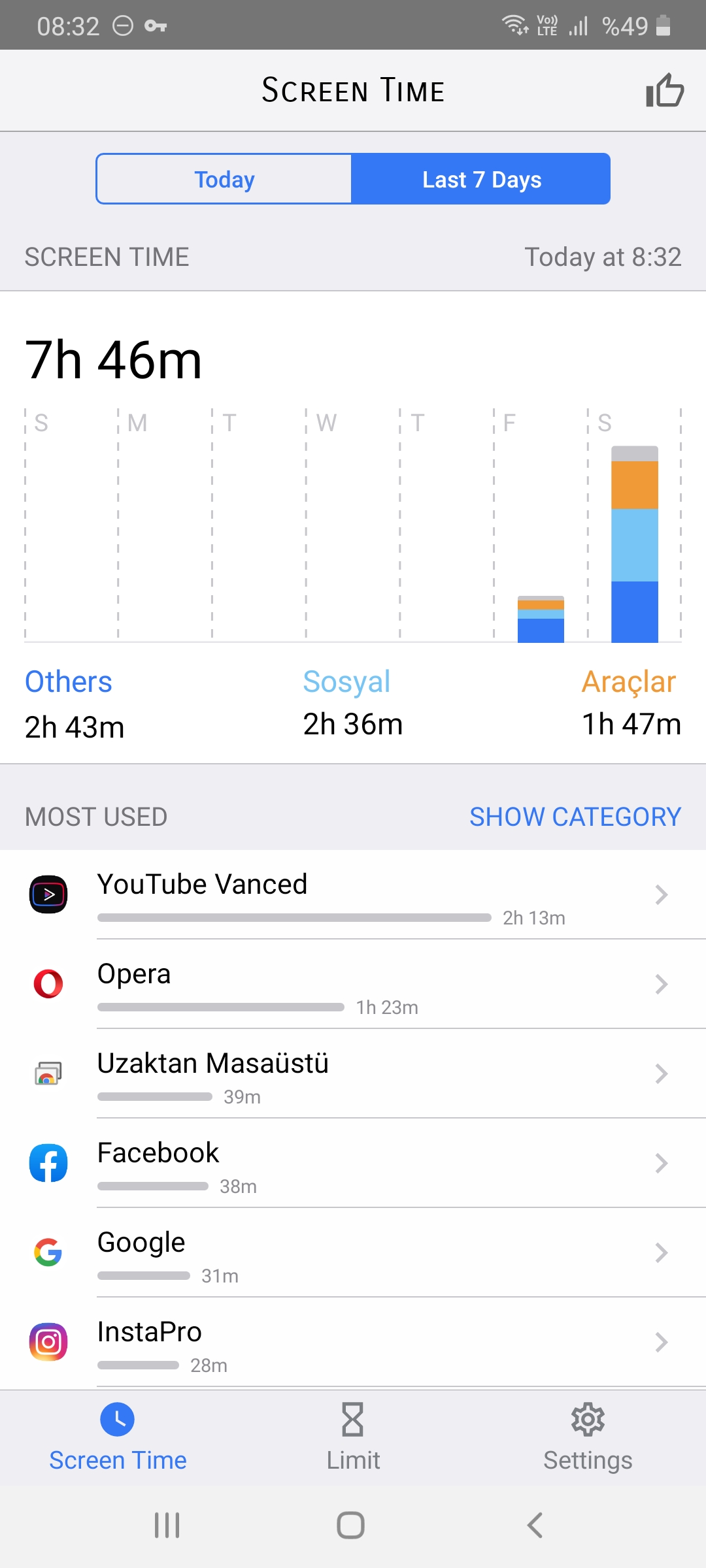Switch to the Today view
This screenshot has height=1568, width=706.
pos(224,179)
